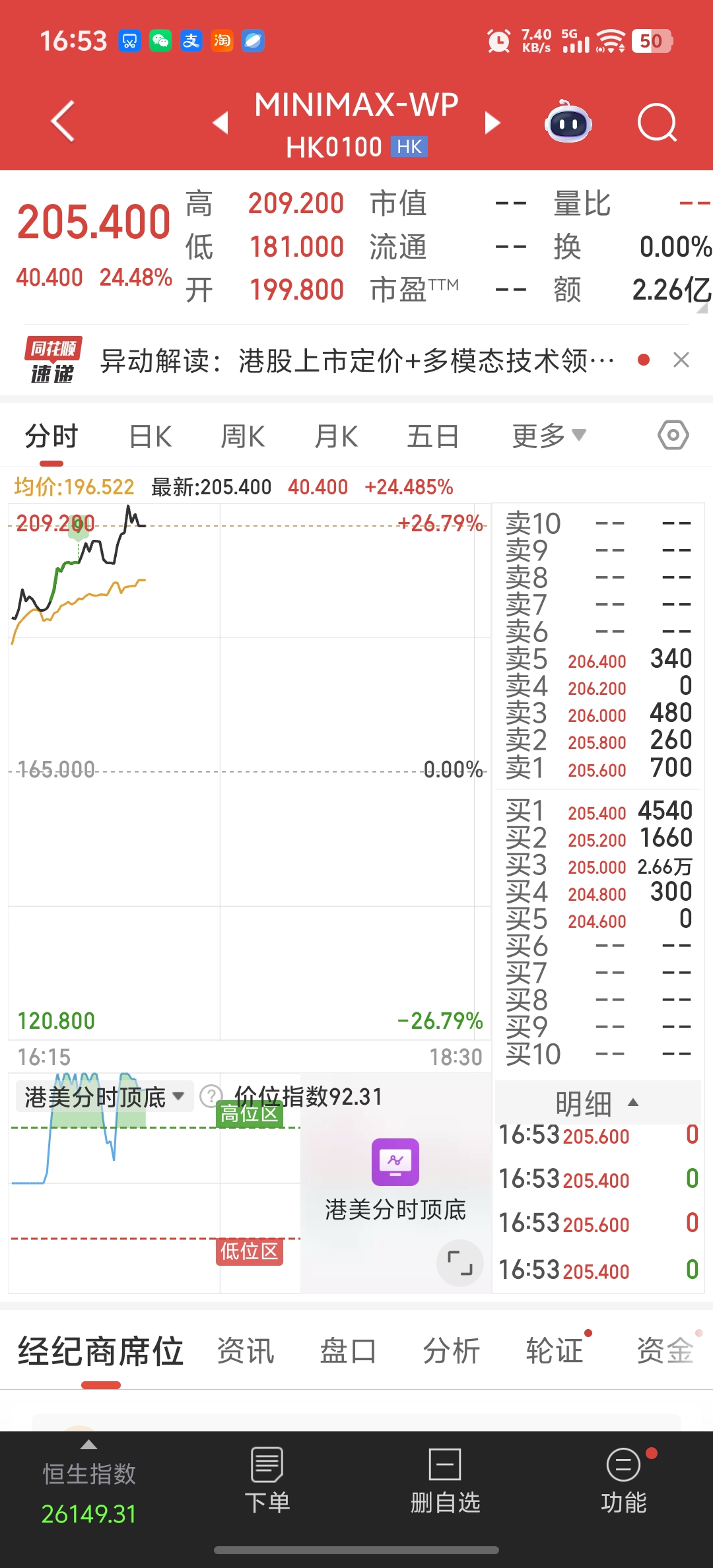Open stock search magnifier
This screenshot has width=713, height=1568.
point(658,123)
